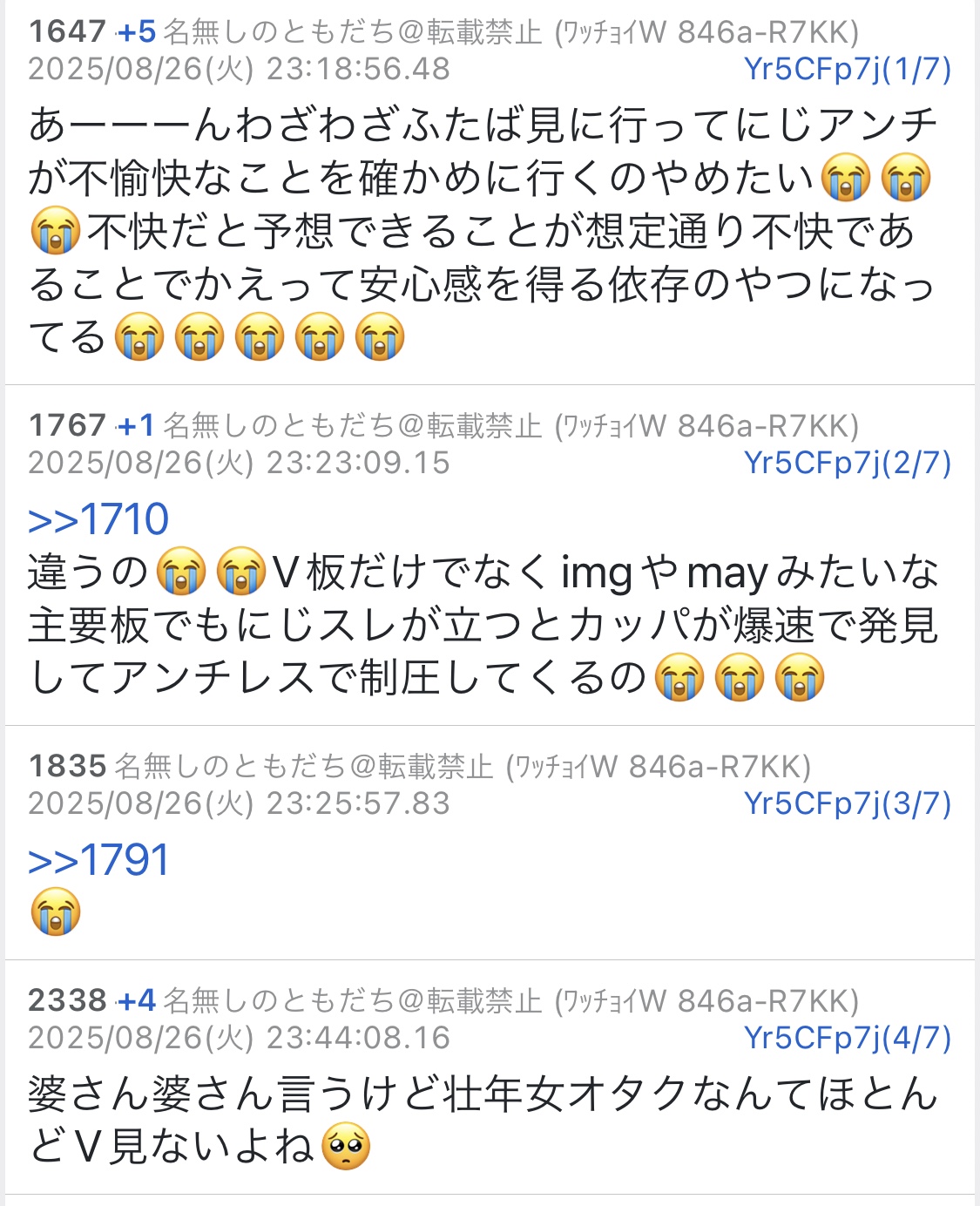Show the +5 replies to post 1647
This screenshot has width=980, height=1206.
click(136, 32)
